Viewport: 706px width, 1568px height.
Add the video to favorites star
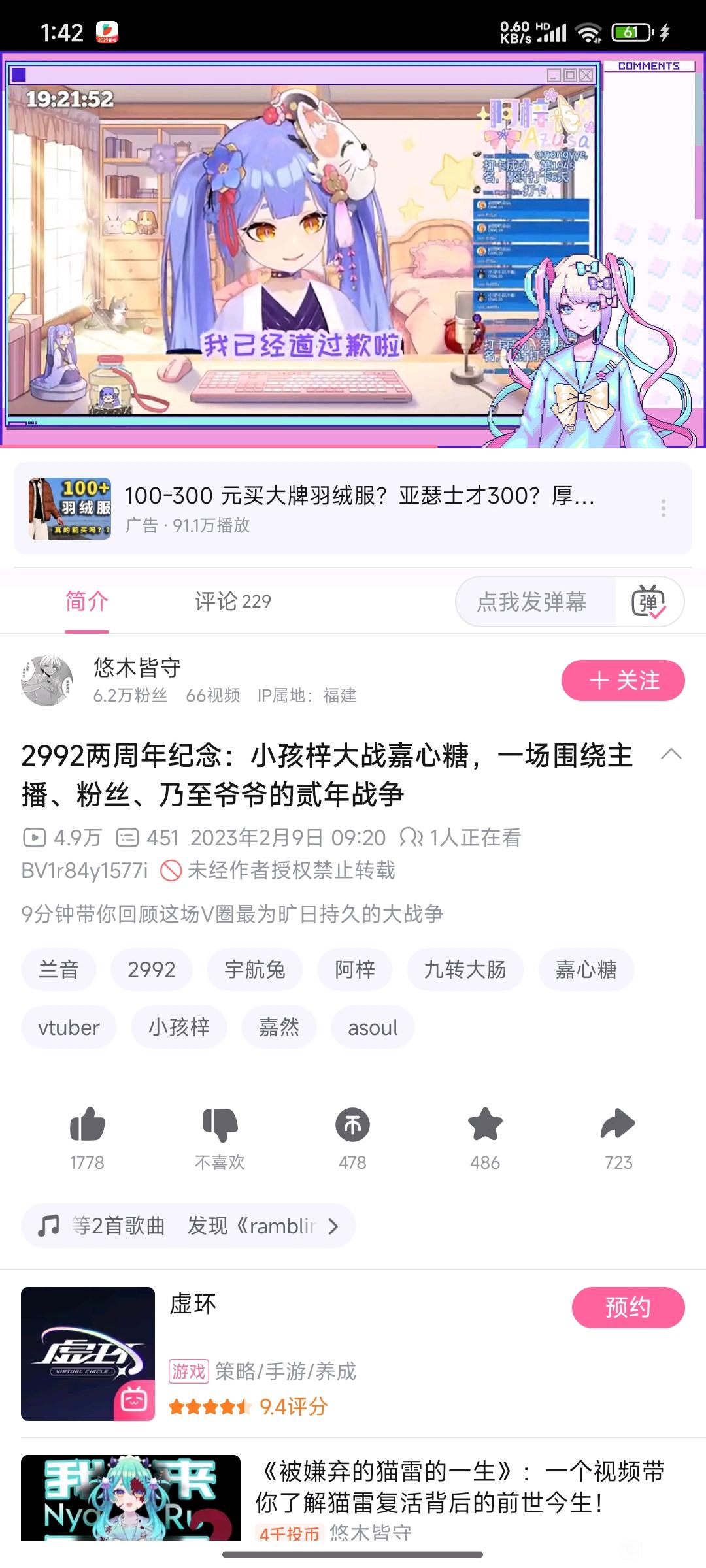[x=485, y=1125]
